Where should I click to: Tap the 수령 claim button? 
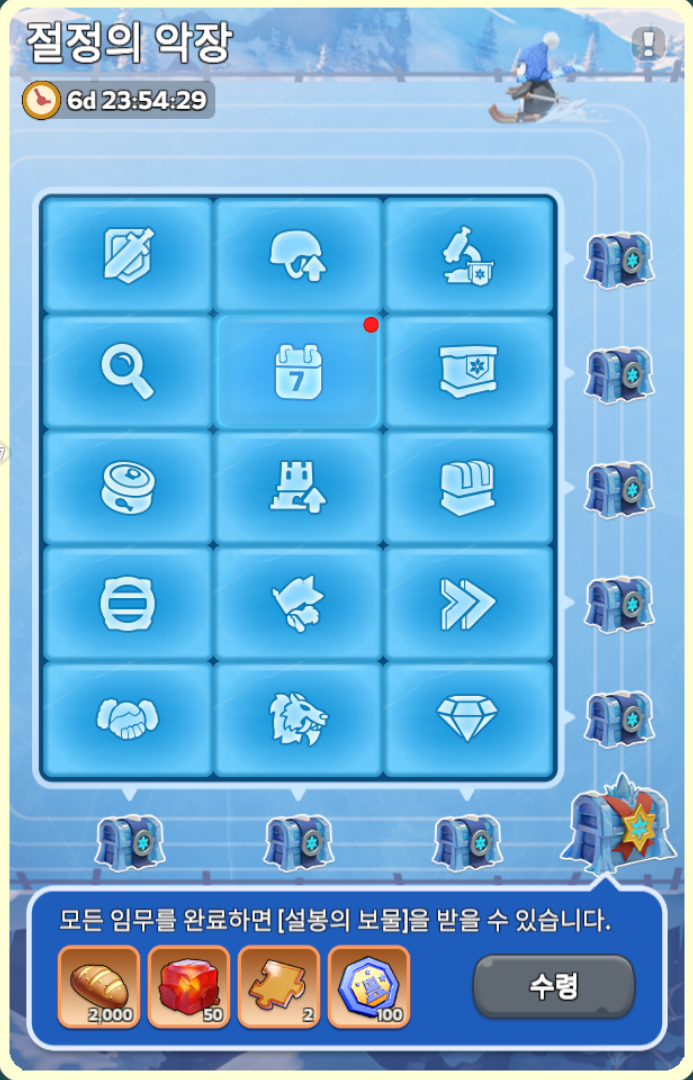(553, 986)
